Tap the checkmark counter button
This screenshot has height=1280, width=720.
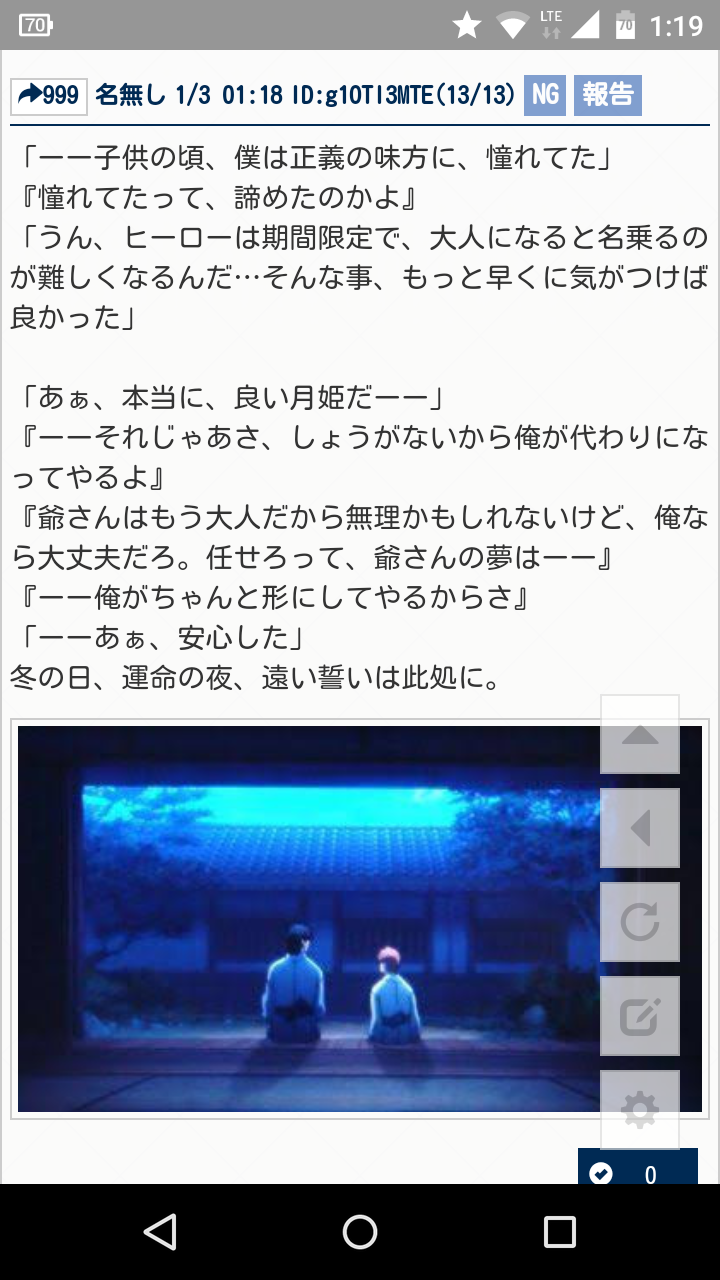pyautogui.click(x=637, y=1172)
